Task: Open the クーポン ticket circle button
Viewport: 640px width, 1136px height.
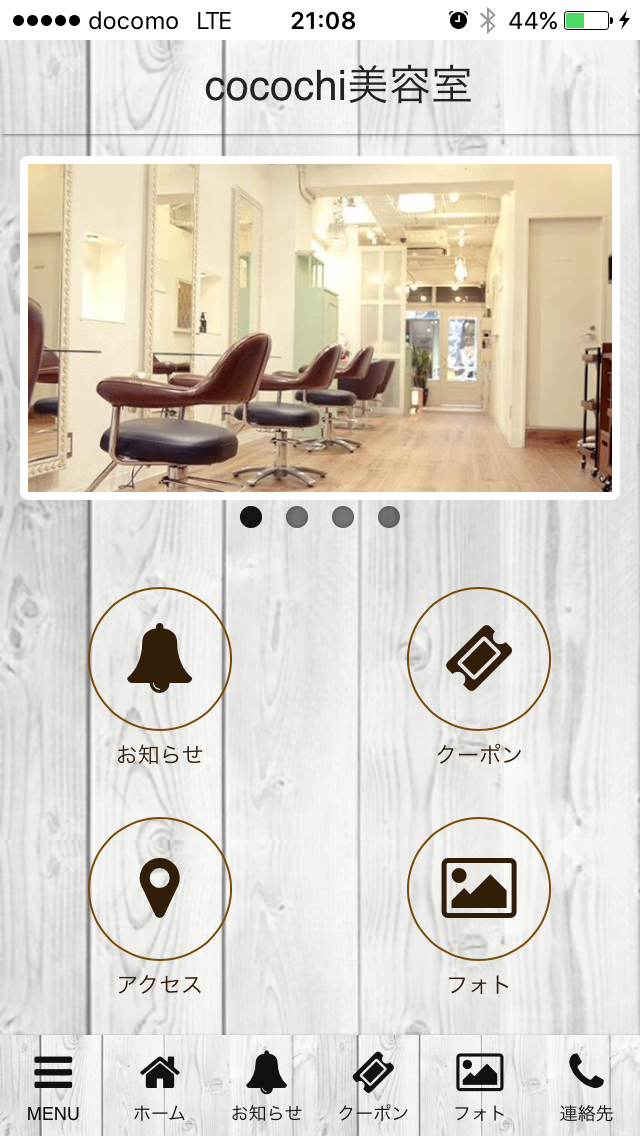Action: point(479,659)
